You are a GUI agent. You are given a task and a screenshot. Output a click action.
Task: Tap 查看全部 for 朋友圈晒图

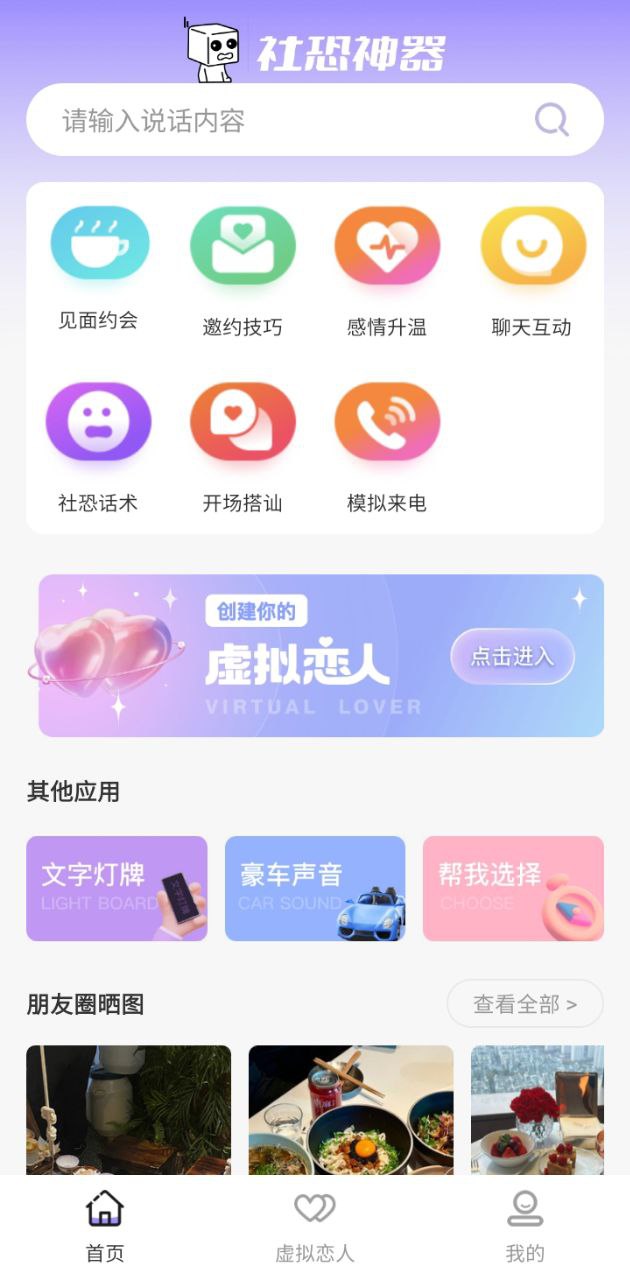525,1004
